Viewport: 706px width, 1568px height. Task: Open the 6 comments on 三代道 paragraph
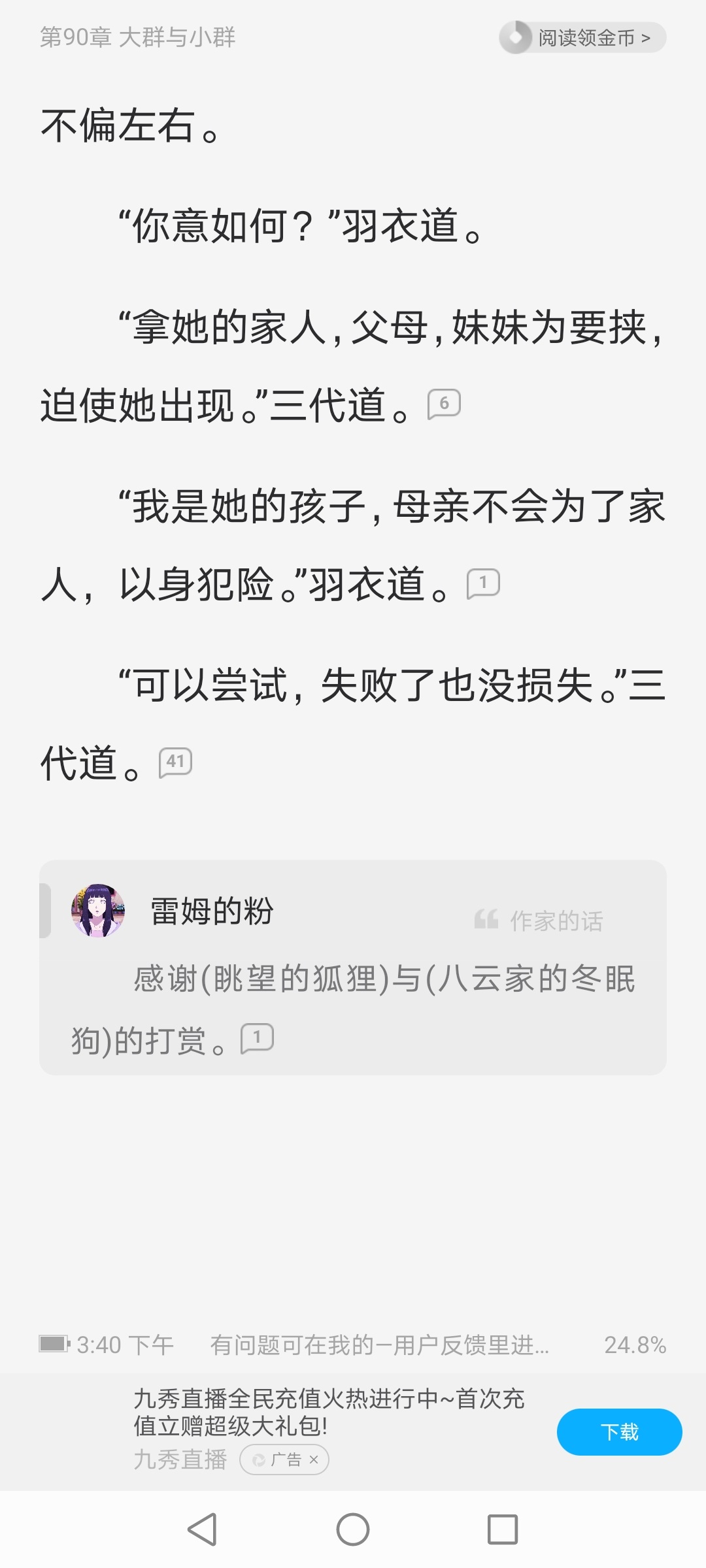(x=444, y=404)
